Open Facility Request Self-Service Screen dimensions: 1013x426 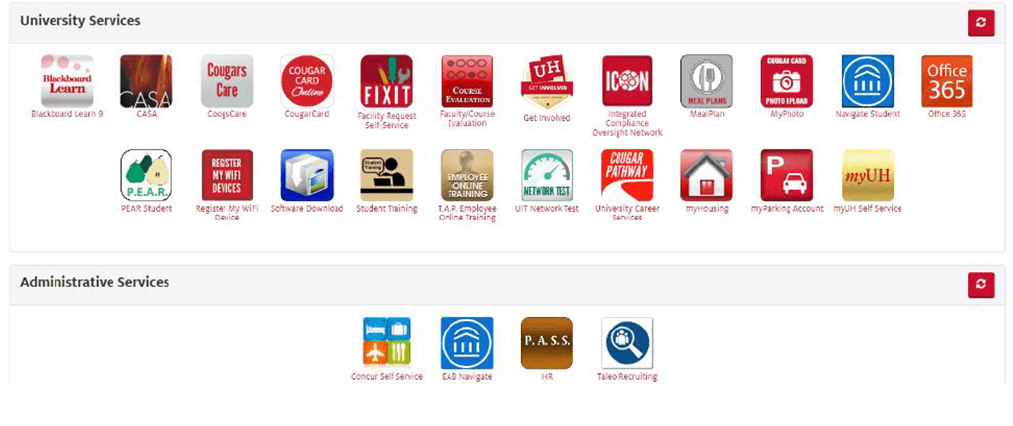coord(387,81)
